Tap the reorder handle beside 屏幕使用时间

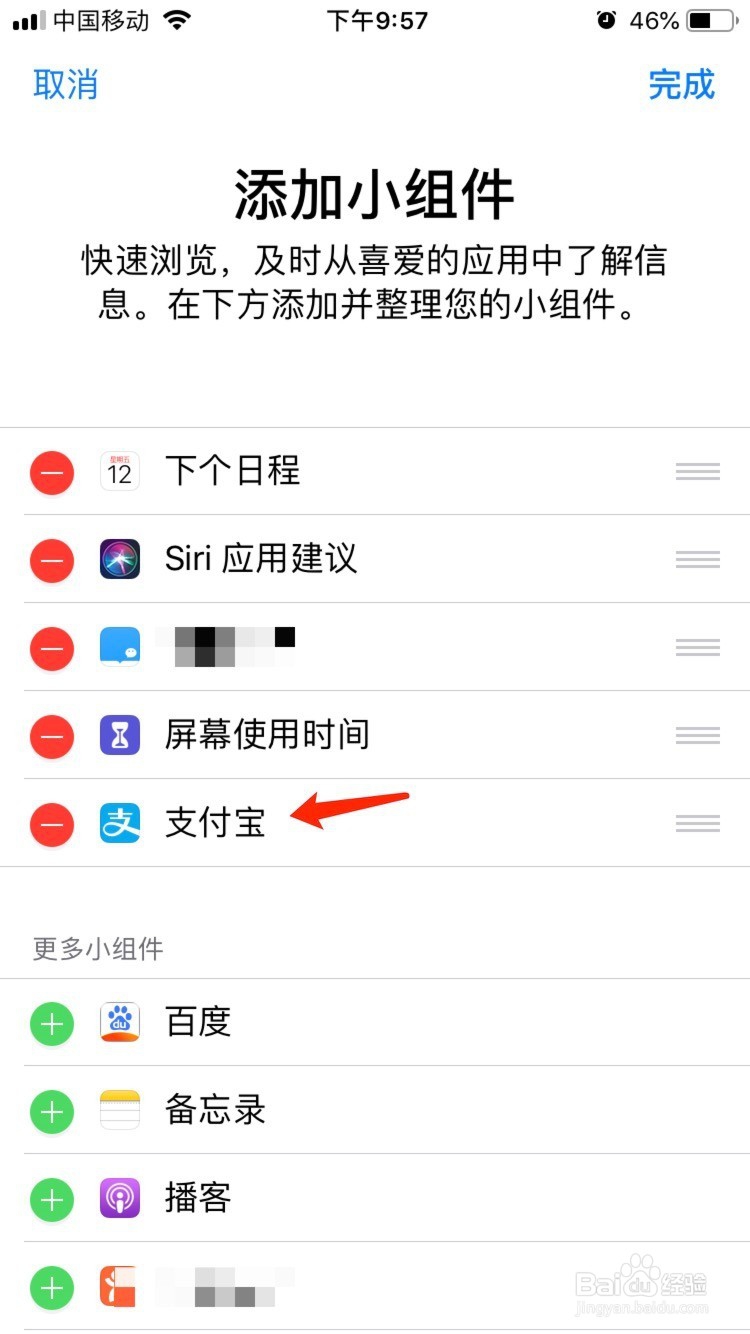(x=697, y=735)
